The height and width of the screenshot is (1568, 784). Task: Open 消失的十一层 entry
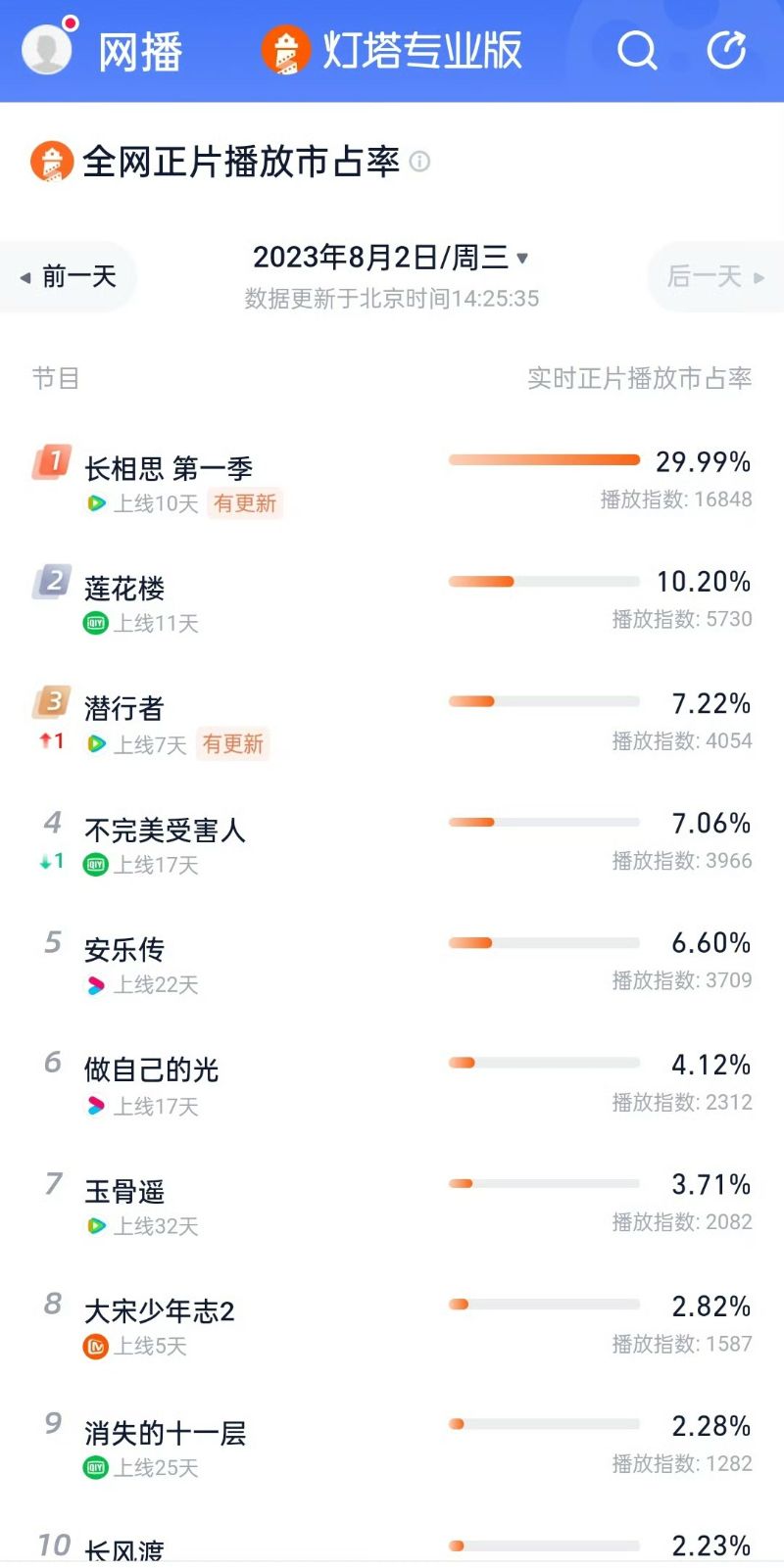click(165, 1434)
